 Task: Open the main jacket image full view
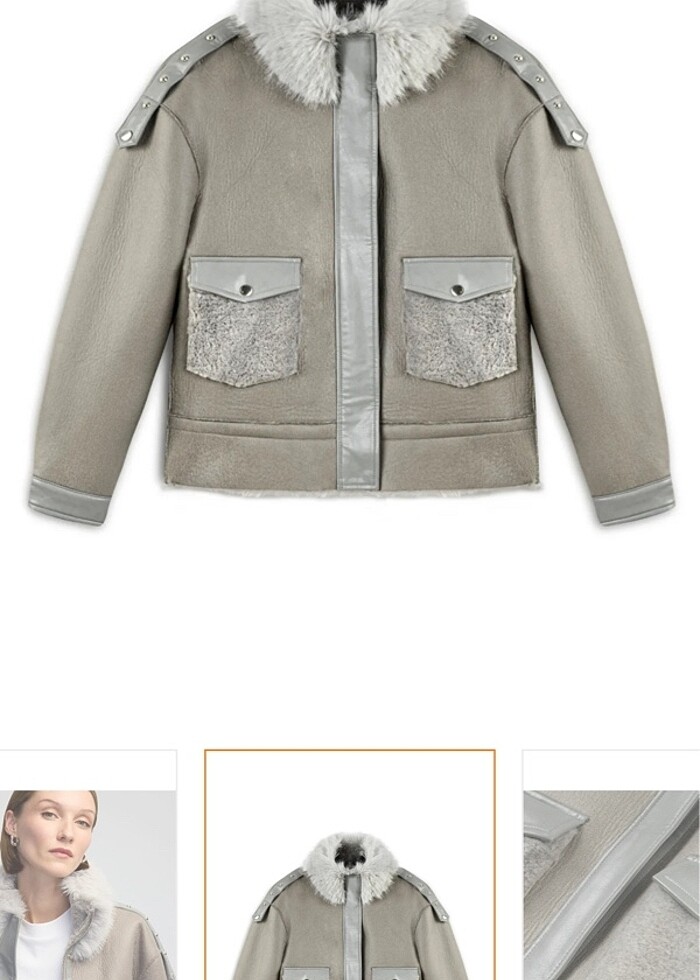tap(350, 260)
